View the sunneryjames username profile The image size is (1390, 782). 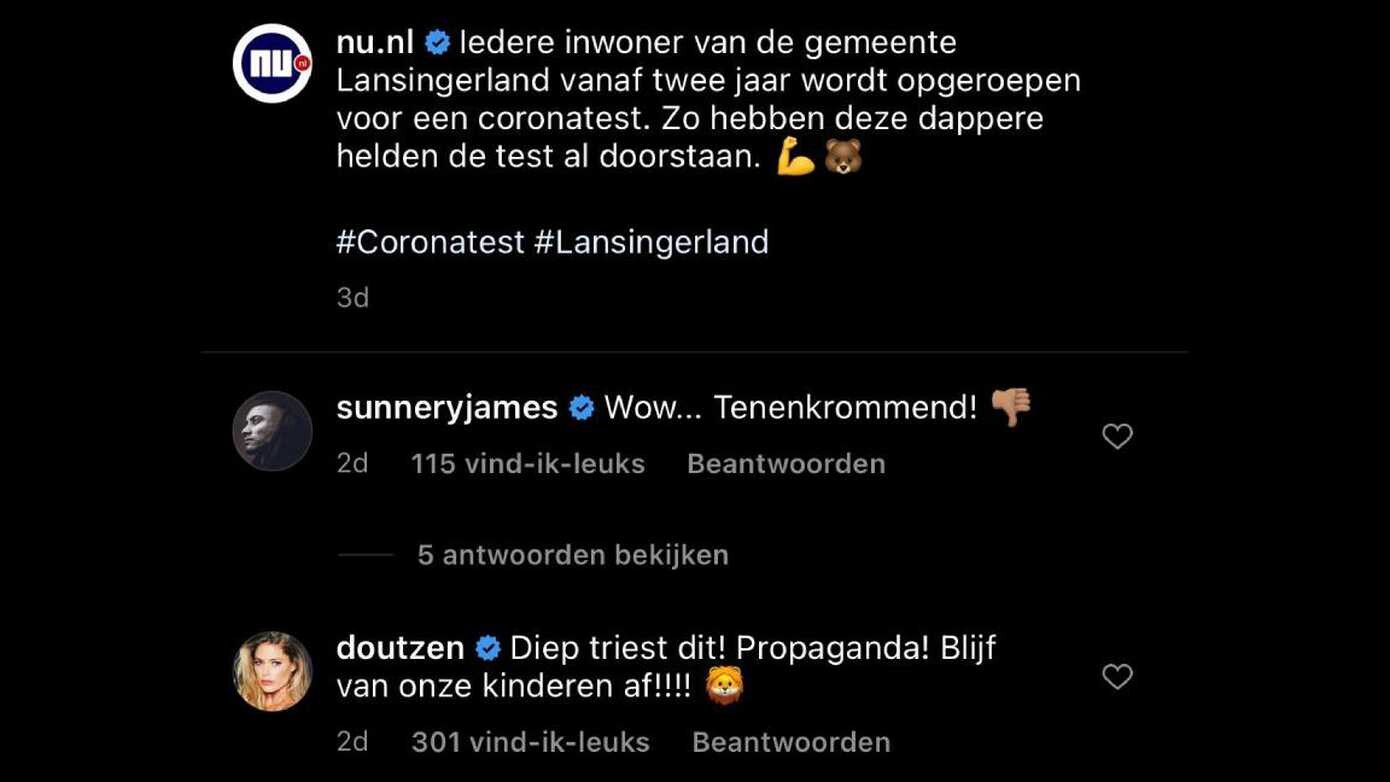pyautogui.click(x=446, y=408)
